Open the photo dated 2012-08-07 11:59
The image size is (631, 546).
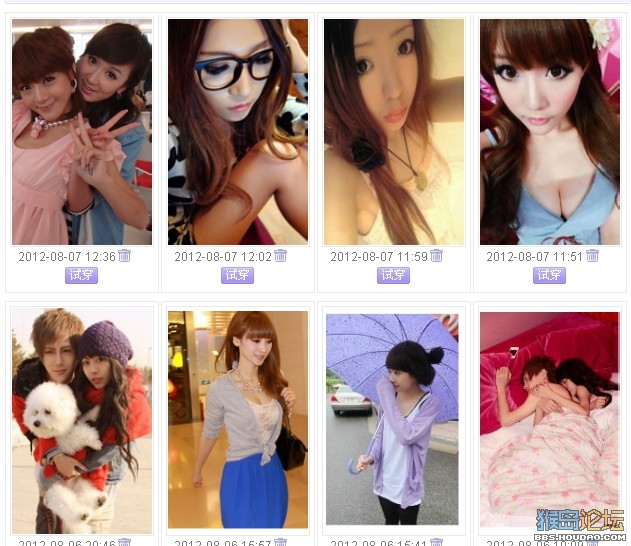tap(394, 131)
